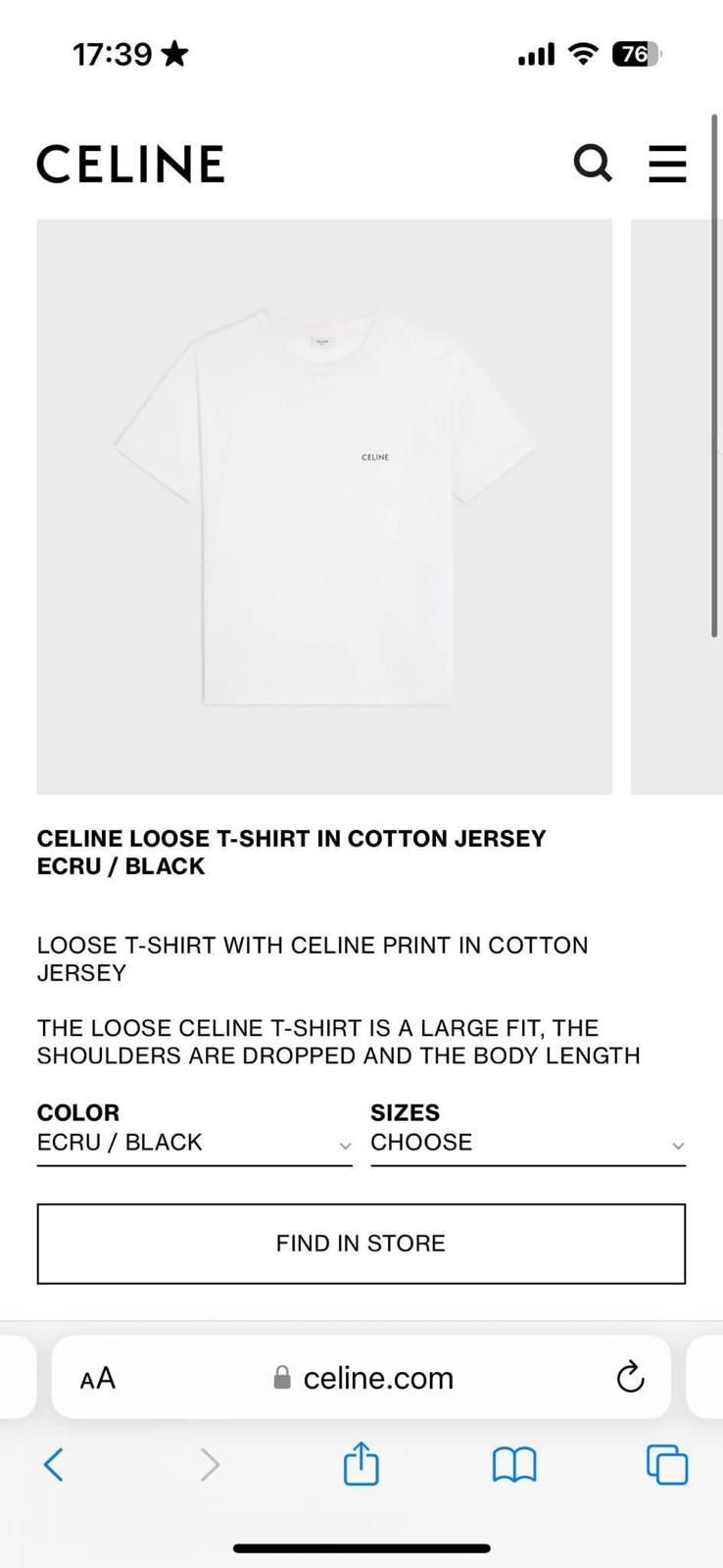Tap the FIND IN STORE button
Viewport: 723px width, 1568px height.
(x=361, y=1244)
